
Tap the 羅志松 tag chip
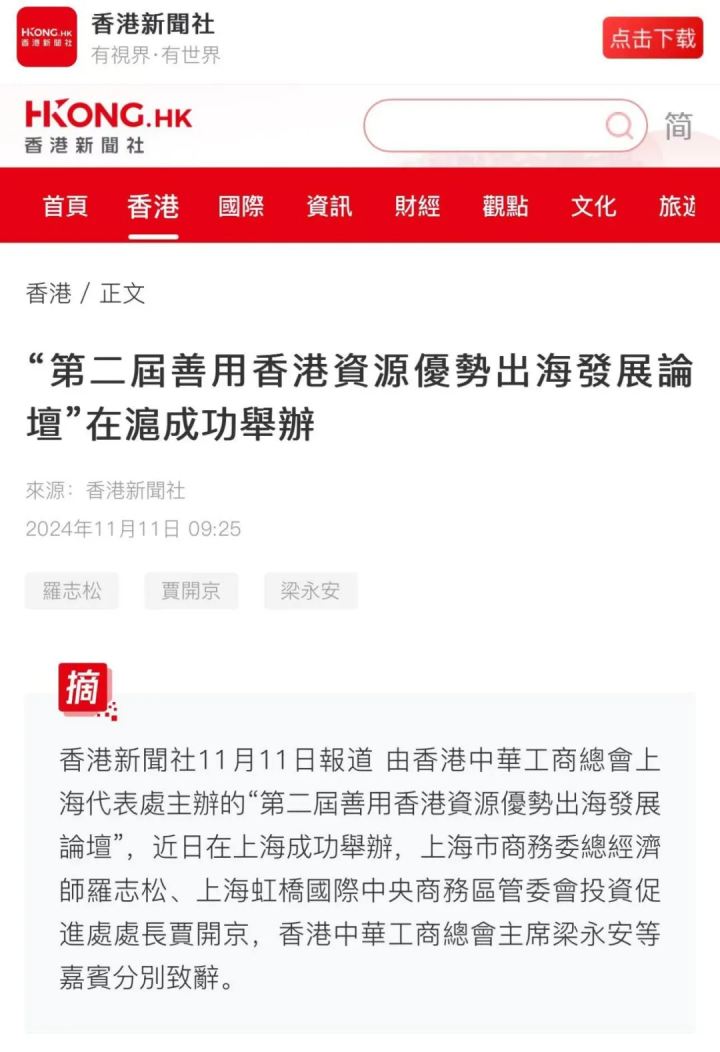(72, 590)
